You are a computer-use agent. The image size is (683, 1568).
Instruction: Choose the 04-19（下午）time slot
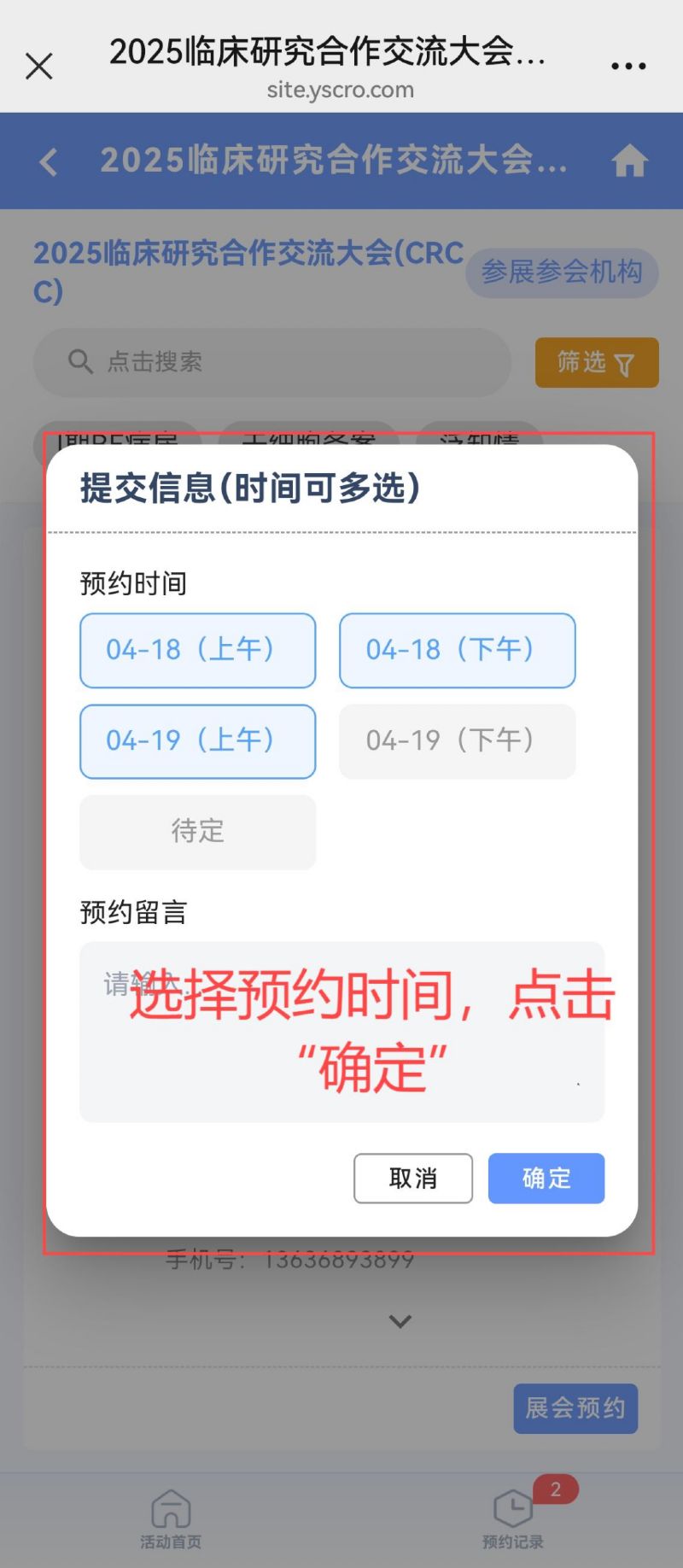[457, 740]
